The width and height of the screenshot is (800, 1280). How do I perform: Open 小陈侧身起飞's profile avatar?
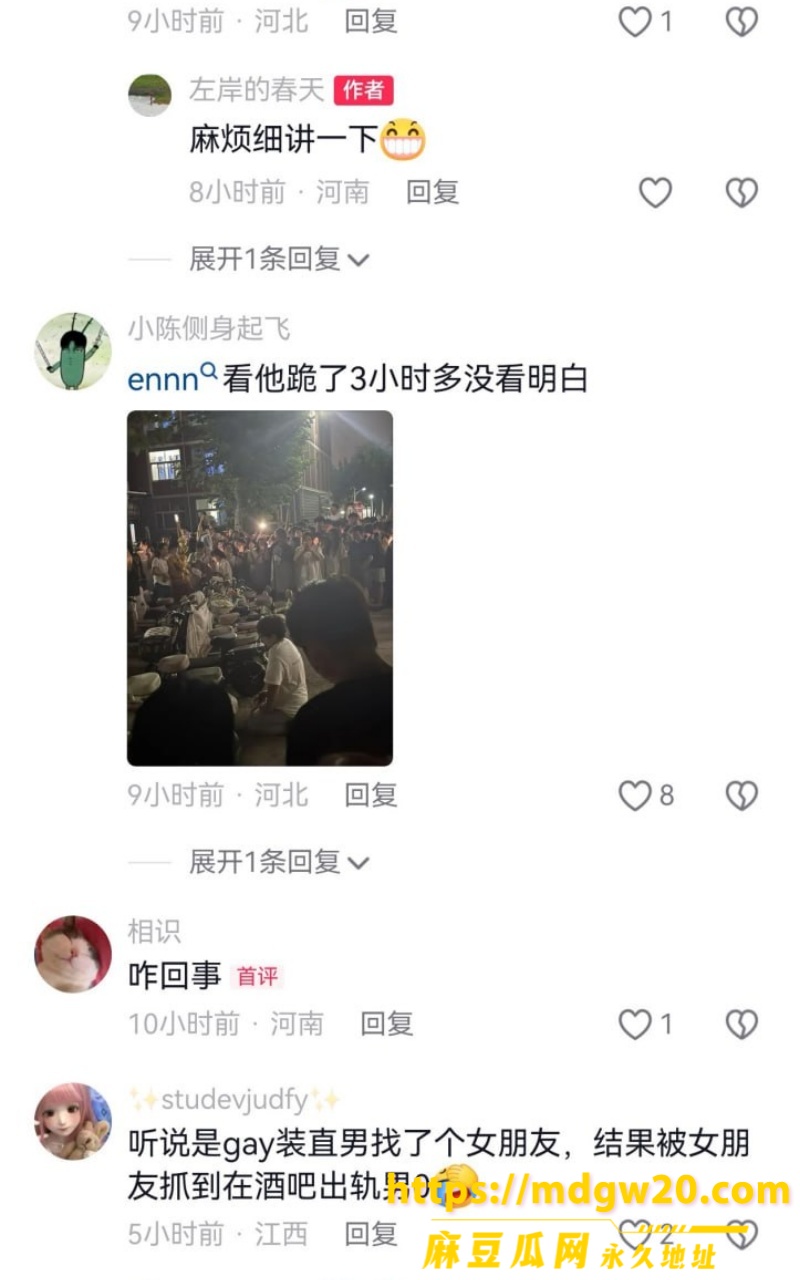click(73, 351)
